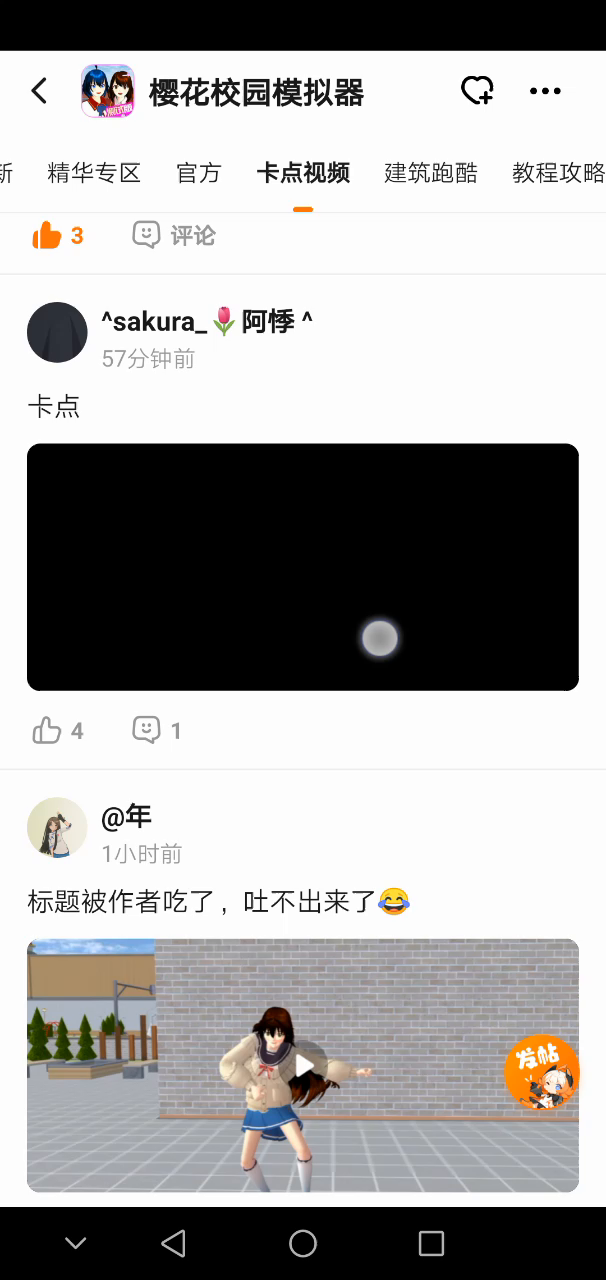
Task: Follow the 樱花校园模拟器 forum with the heart icon
Action: (x=477, y=92)
